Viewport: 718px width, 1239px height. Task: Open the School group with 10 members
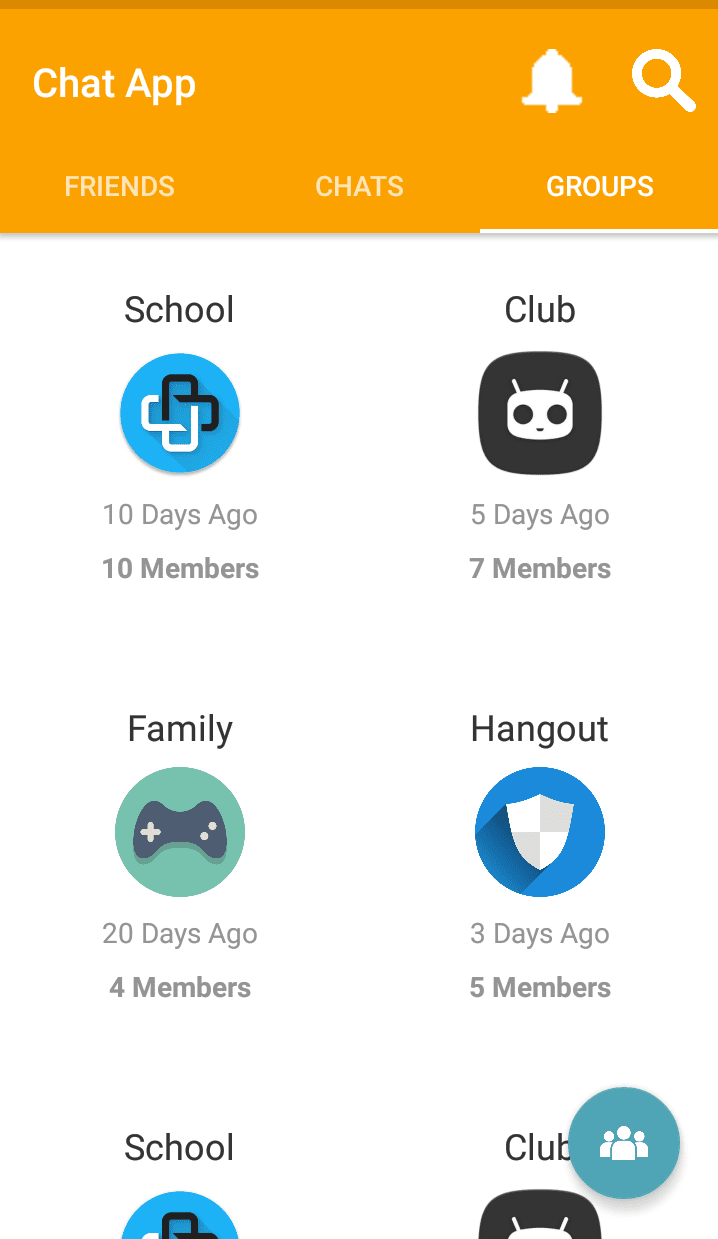[x=180, y=413]
